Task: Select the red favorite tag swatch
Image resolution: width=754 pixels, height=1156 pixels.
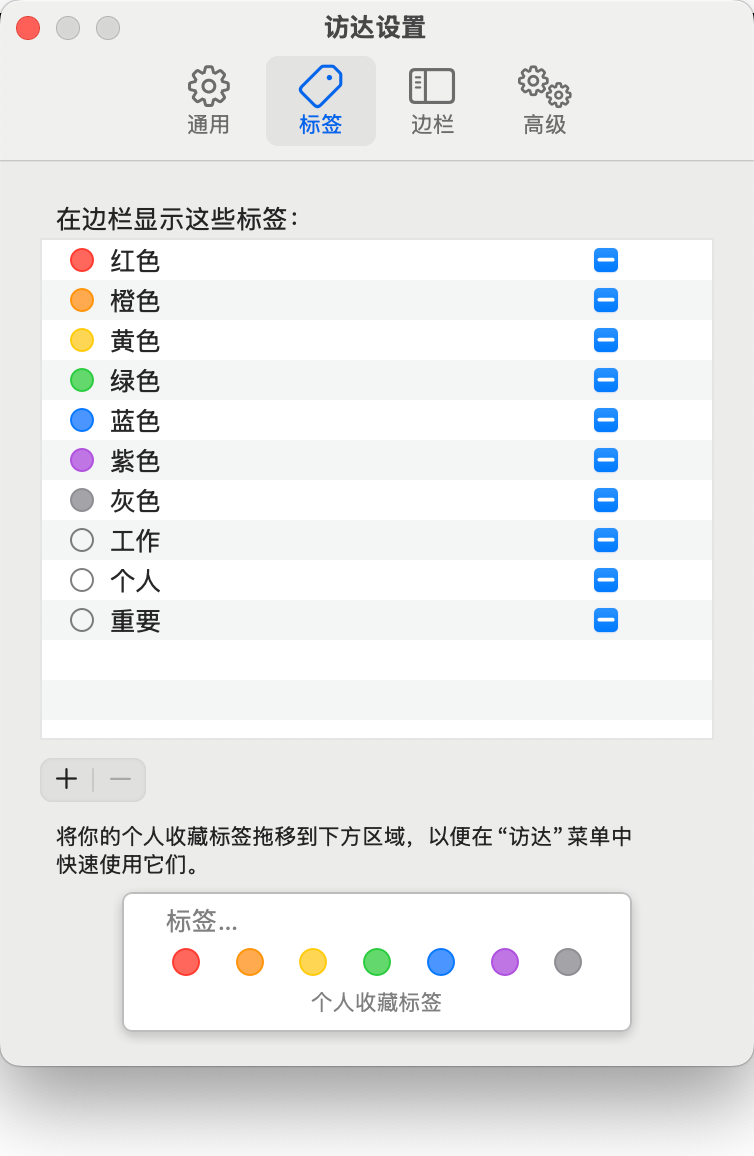Action: pyautogui.click(x=186, y=962)
